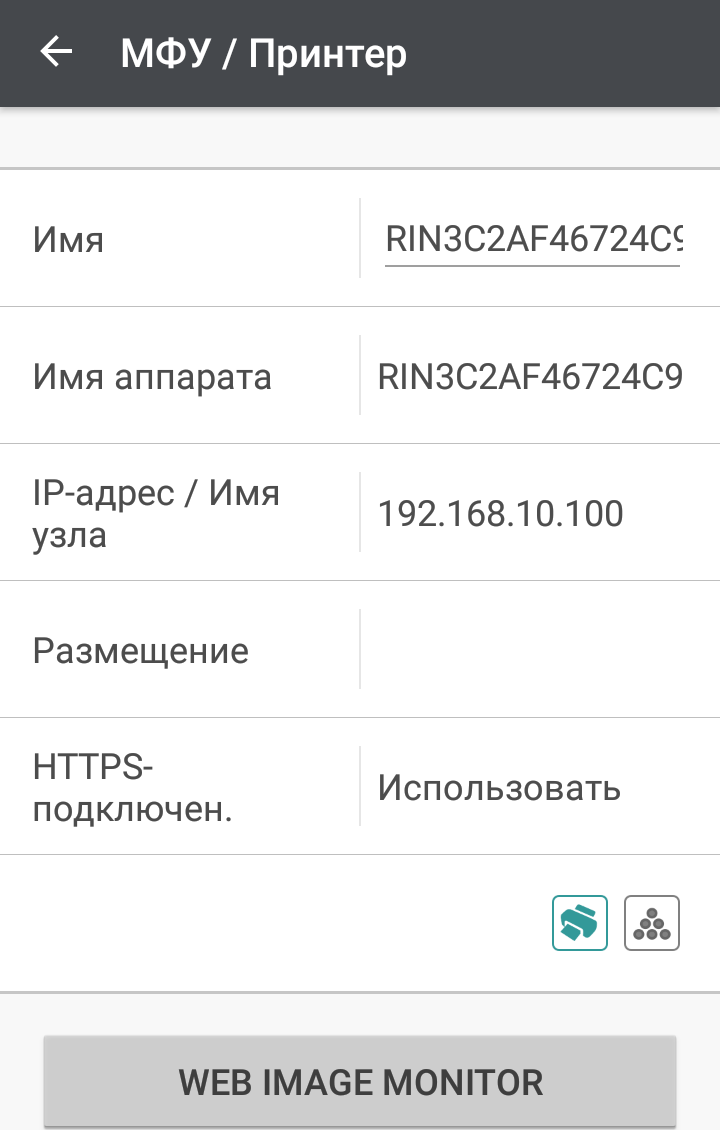Edit the Имя text field

pyautogui.click(x=532, y=240)
